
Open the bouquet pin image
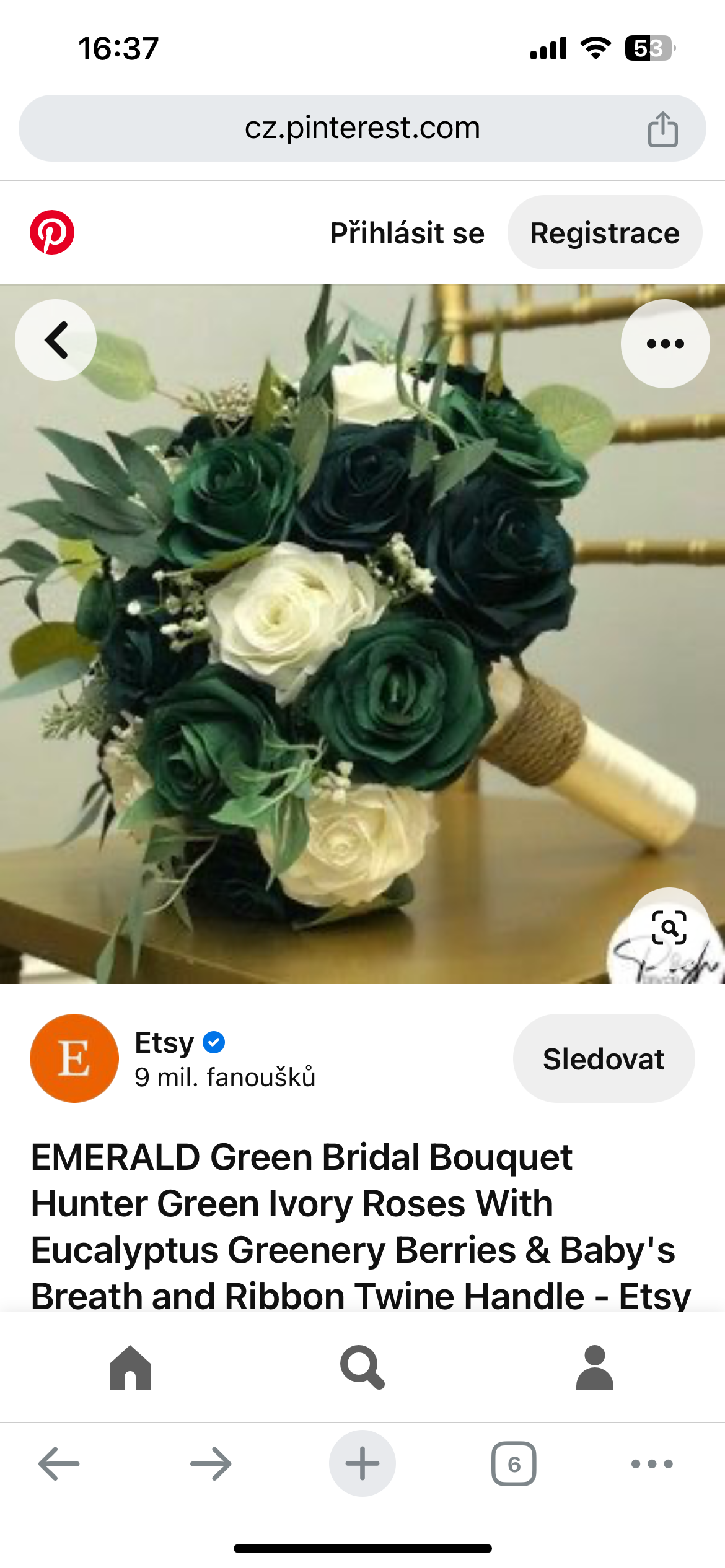click(362, 634)
